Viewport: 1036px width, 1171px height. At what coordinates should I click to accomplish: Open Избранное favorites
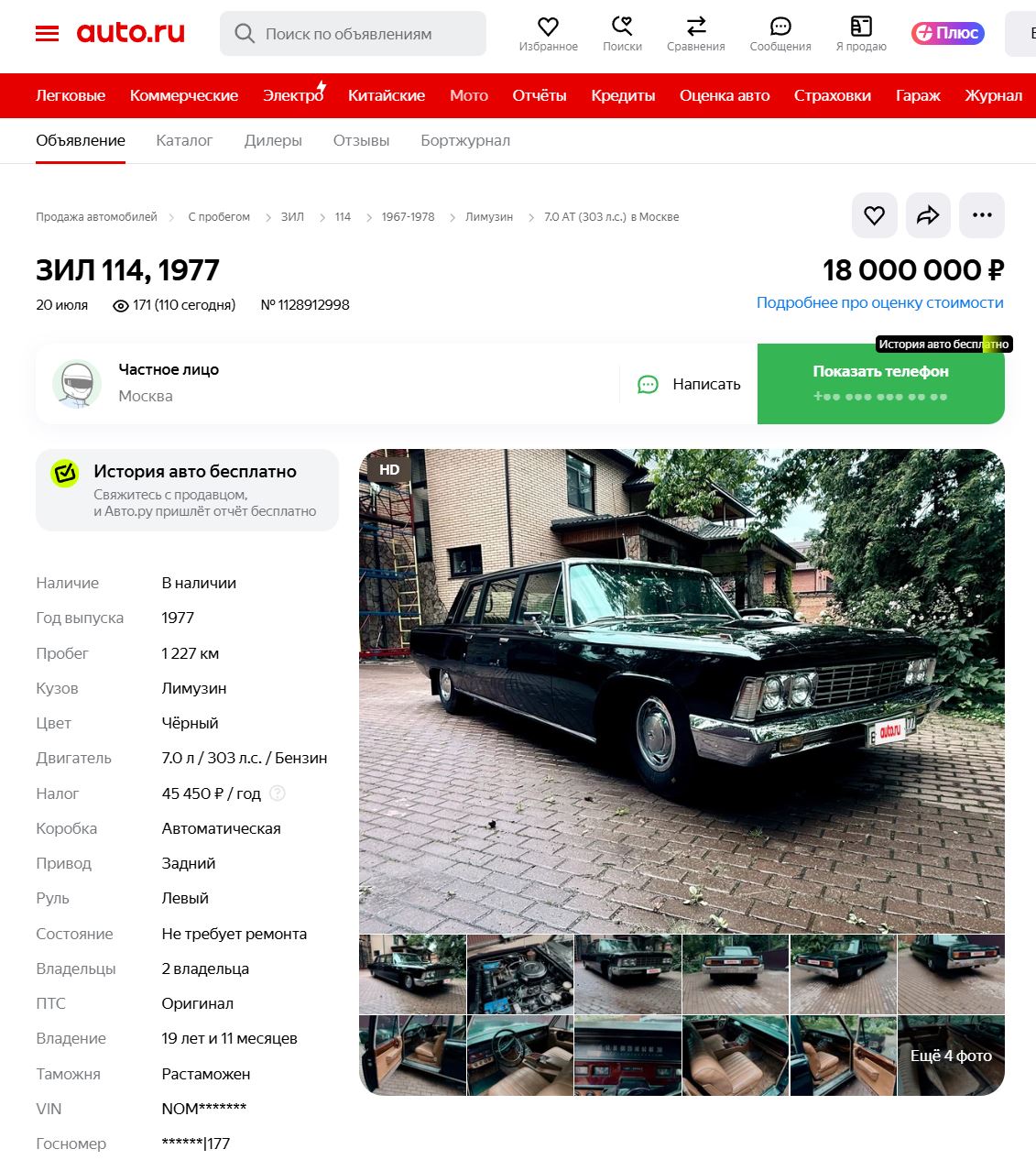pos(548,34)
